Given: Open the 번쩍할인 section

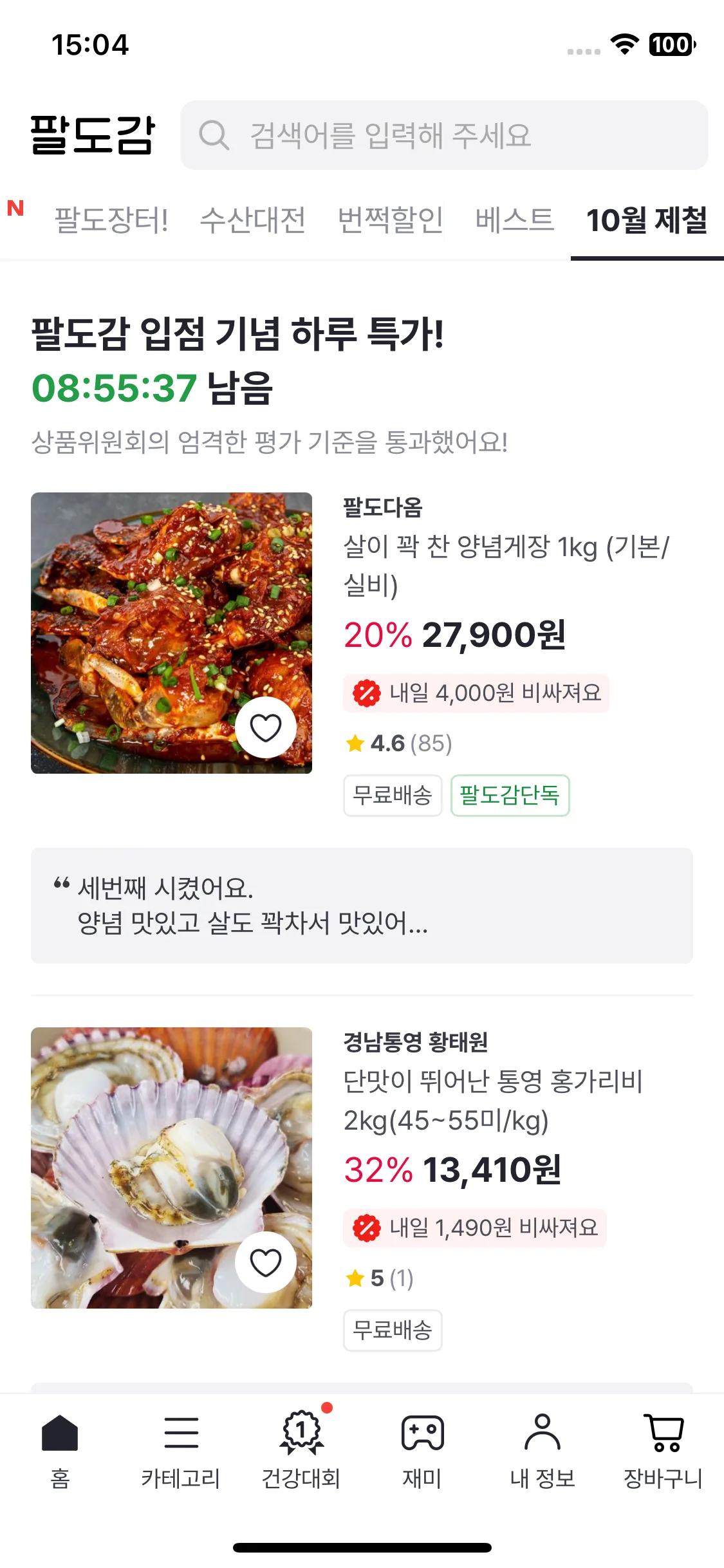Looking at the screenshot, I should click(x=389, y=220).
